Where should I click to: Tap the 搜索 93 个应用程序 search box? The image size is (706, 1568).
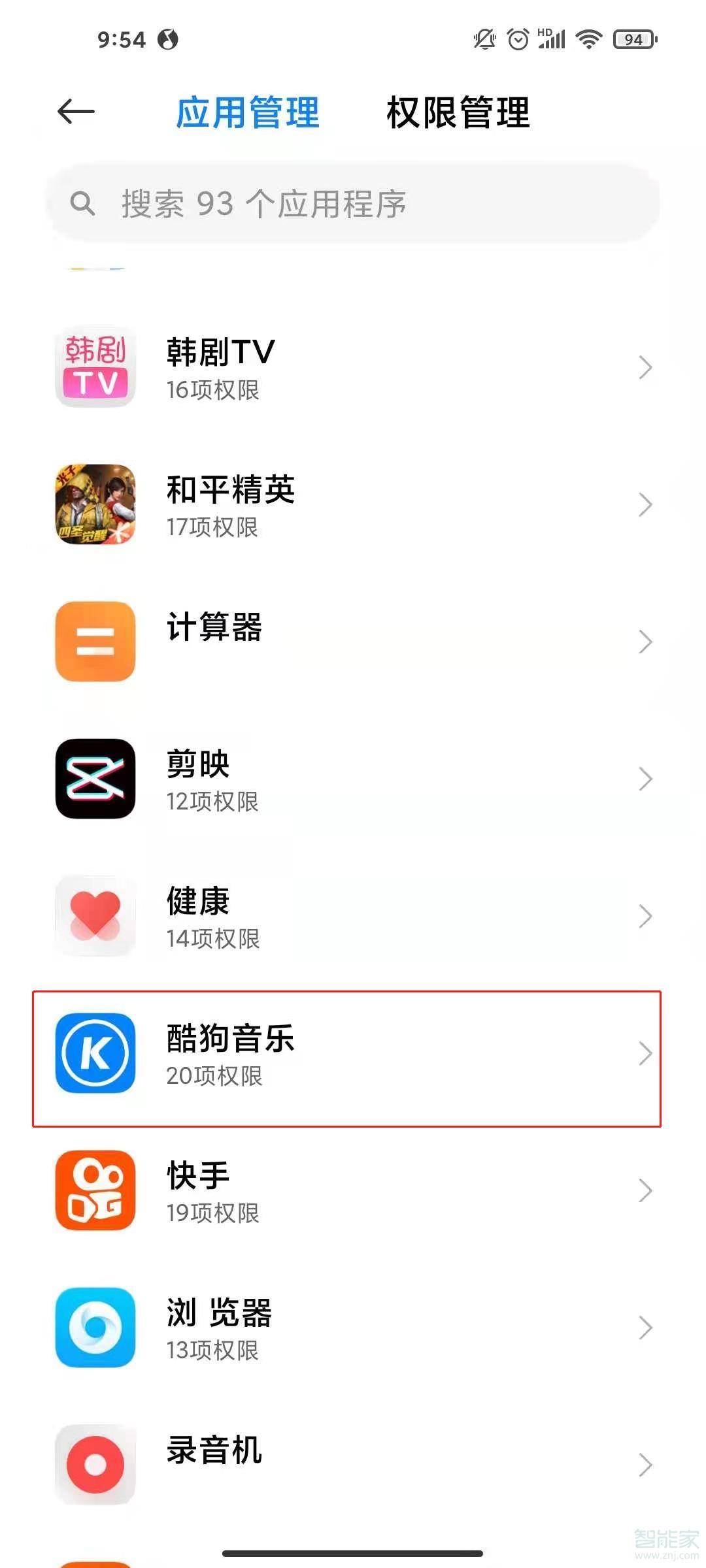coord(353,204)
